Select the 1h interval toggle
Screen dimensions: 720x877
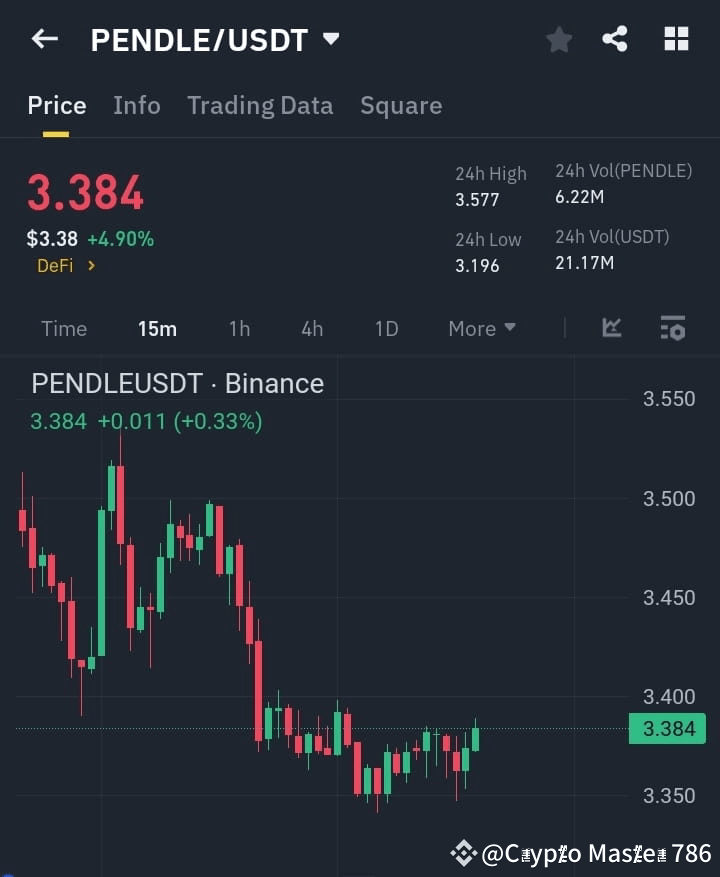tap(239, 328)
